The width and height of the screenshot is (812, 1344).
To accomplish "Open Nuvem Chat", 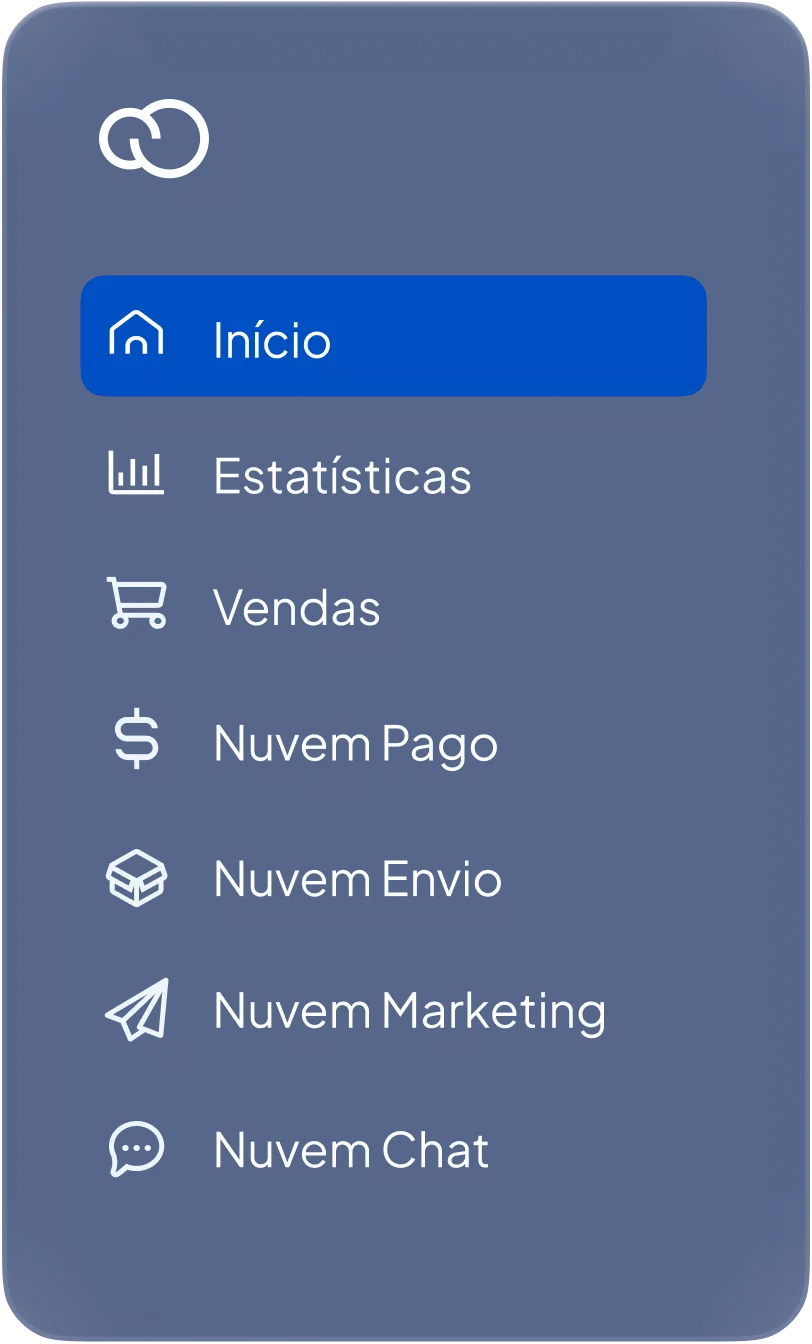I will tap(394, 1150).
